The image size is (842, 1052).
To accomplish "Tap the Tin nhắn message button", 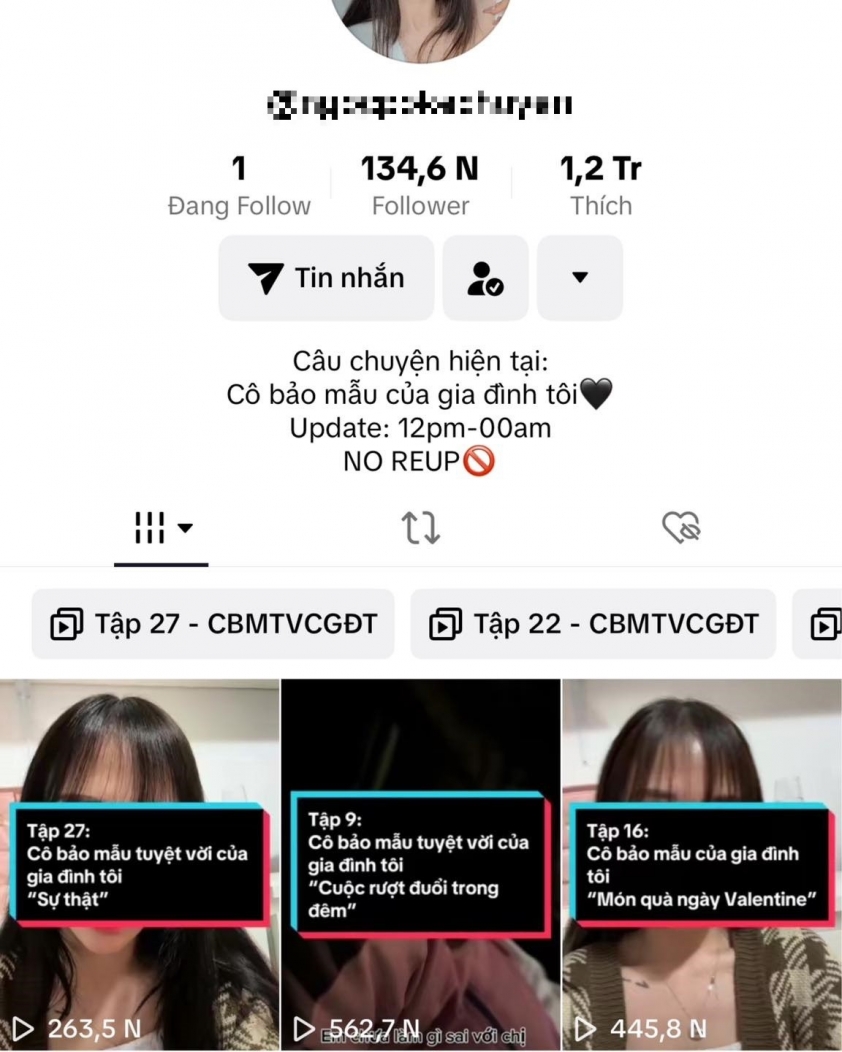I will [x=326, y=278].
